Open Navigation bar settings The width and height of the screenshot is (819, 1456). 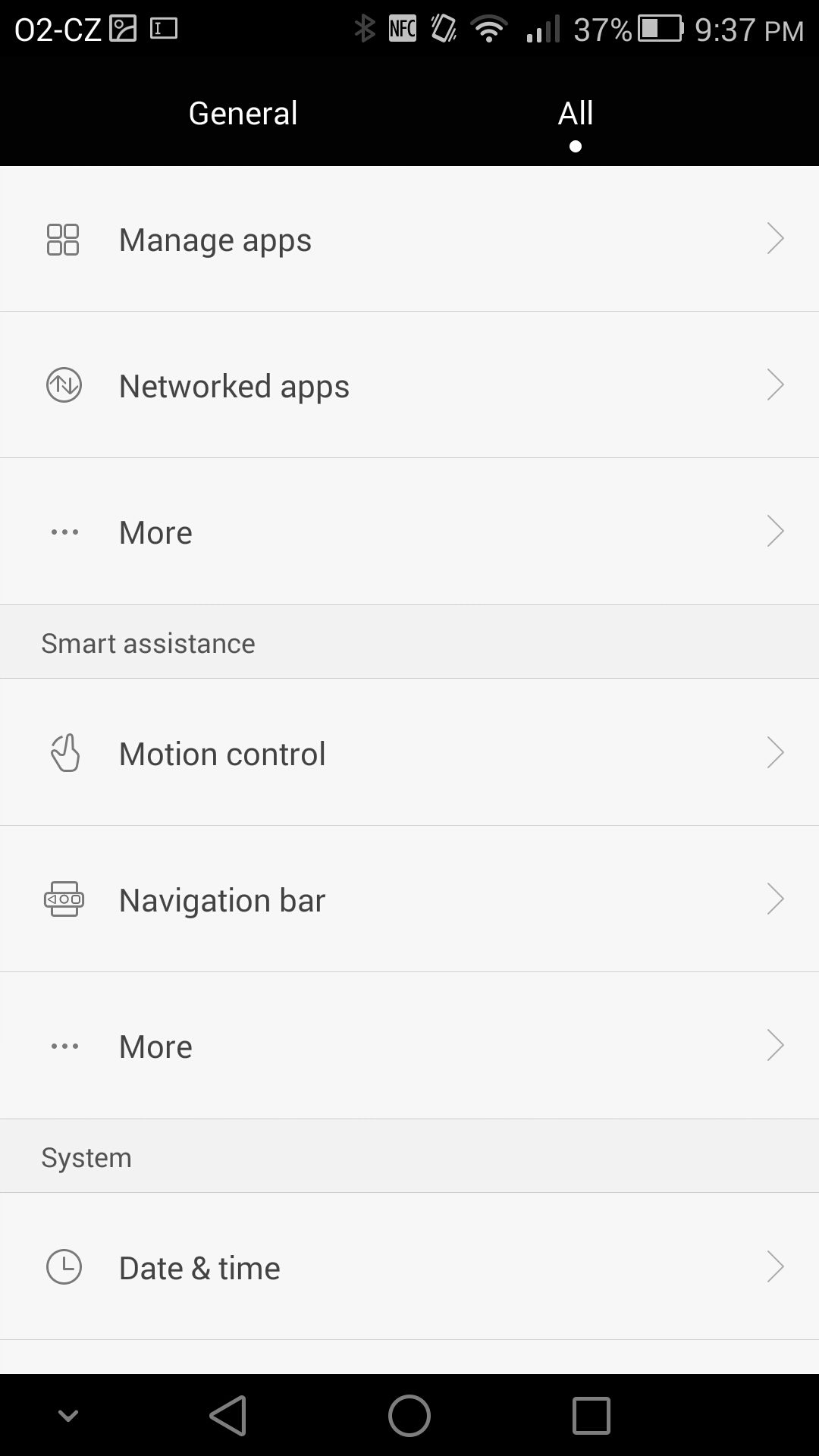pos(409,899)
